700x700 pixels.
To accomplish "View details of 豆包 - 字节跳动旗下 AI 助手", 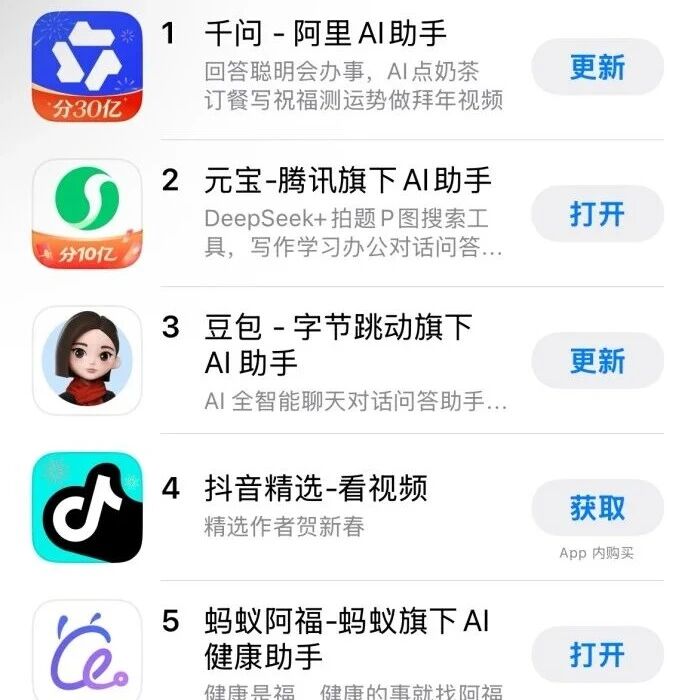I will pos(338,345).
